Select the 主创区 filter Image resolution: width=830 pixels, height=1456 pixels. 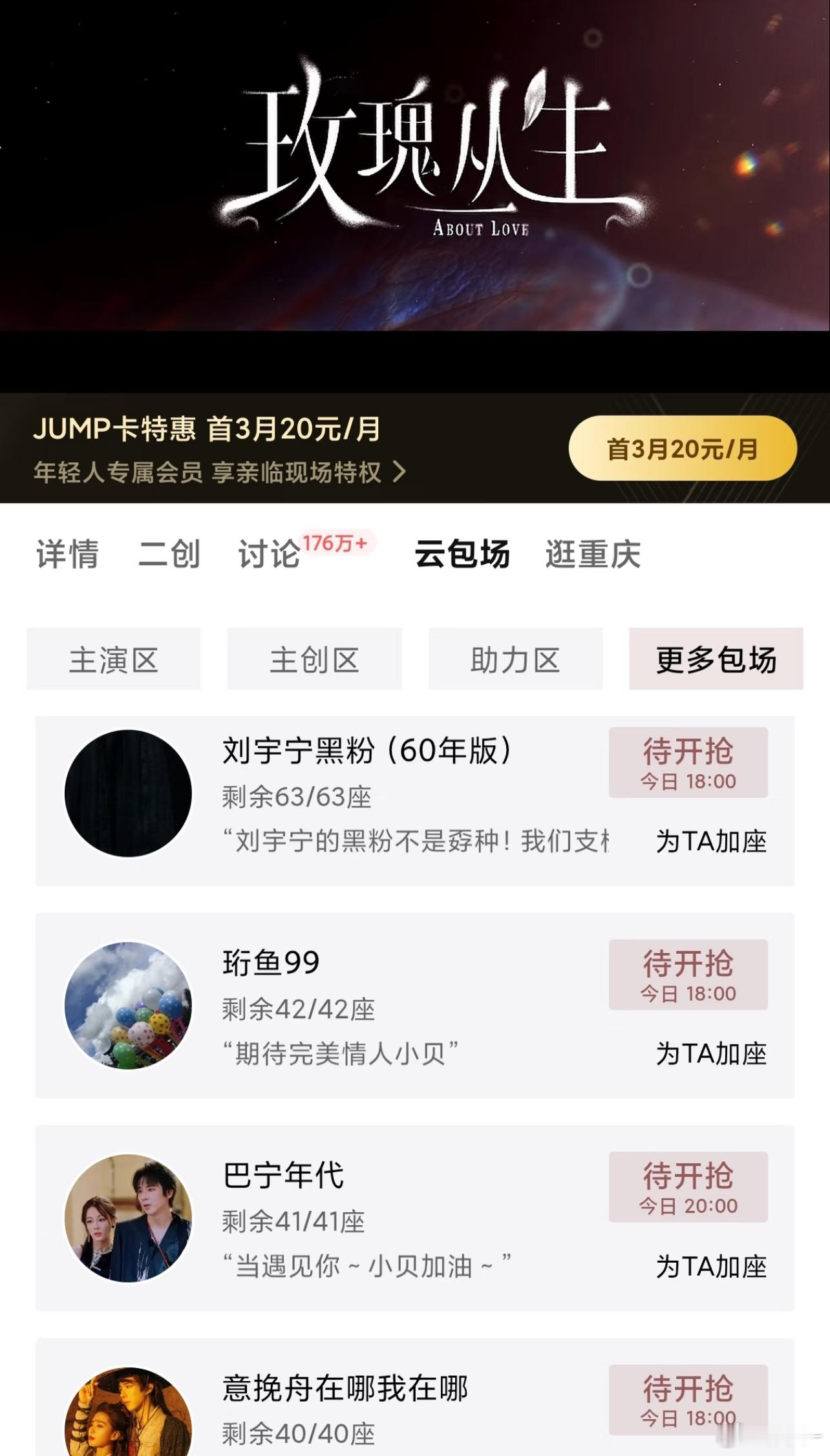pos(315,659)
